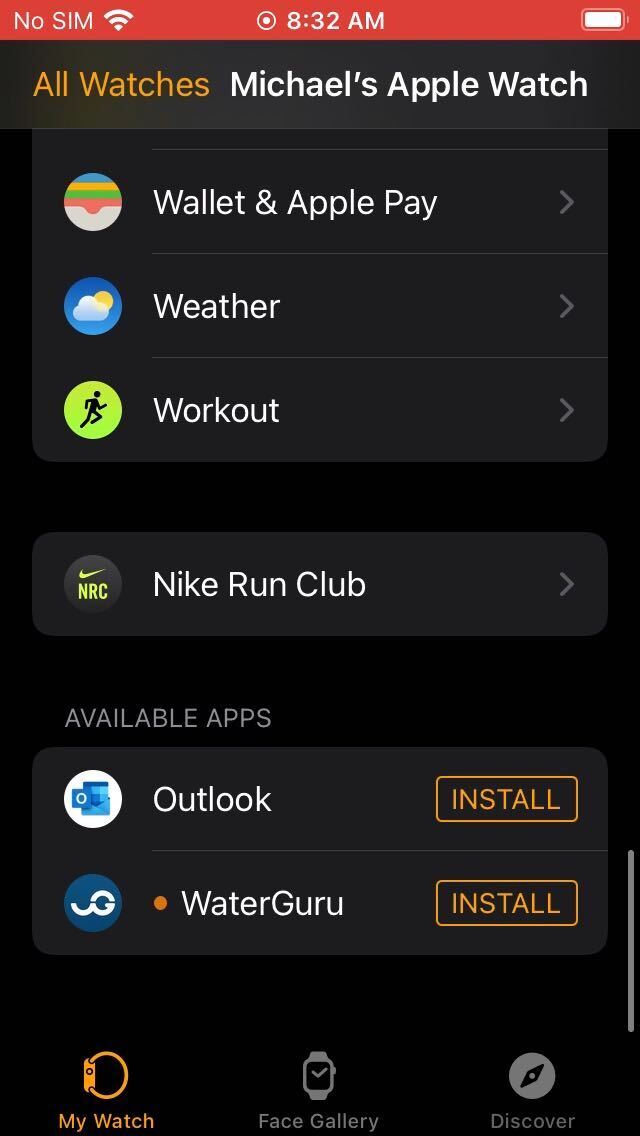This screenshot has width=640, height=1136.
Task: Open Weather settings
Action: (320, 306)
